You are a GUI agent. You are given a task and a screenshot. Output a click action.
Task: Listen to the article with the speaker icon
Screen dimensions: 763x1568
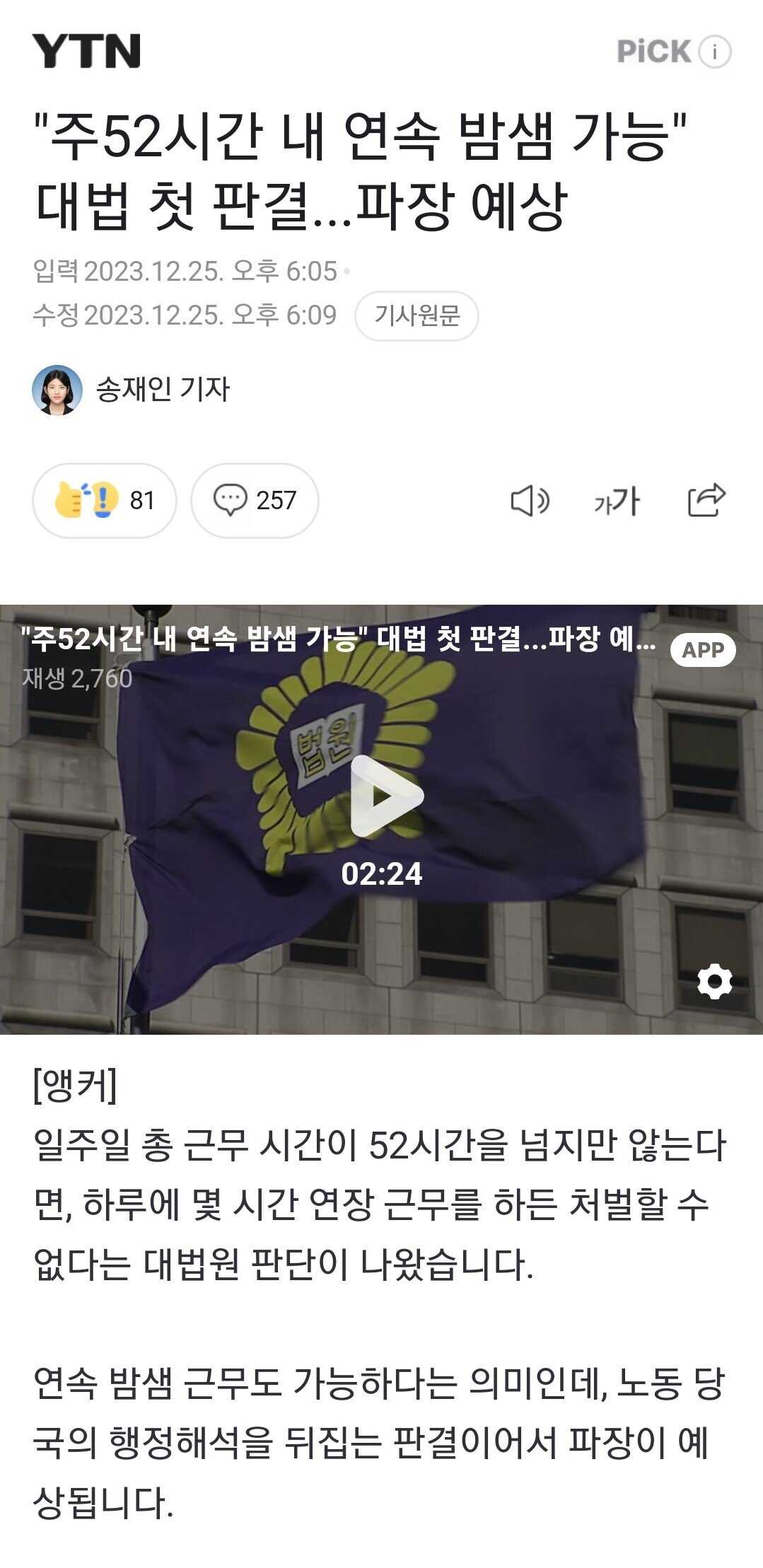tap(530, 501)
